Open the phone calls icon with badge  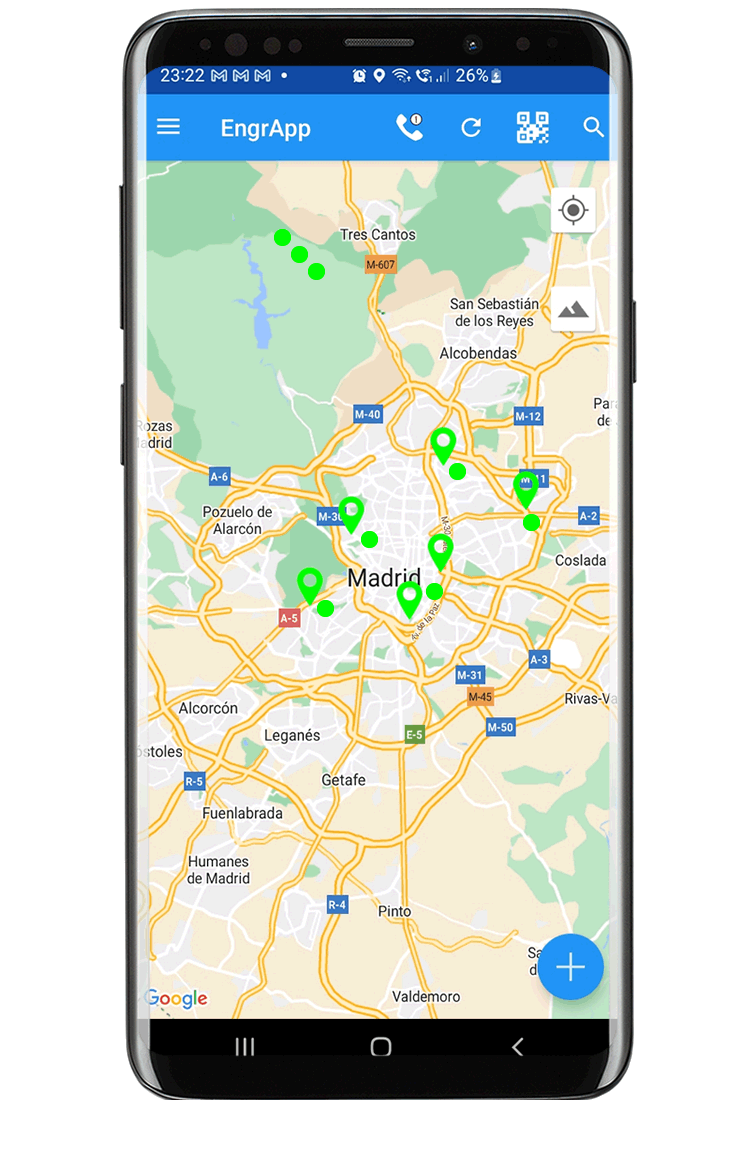(409, 127)
